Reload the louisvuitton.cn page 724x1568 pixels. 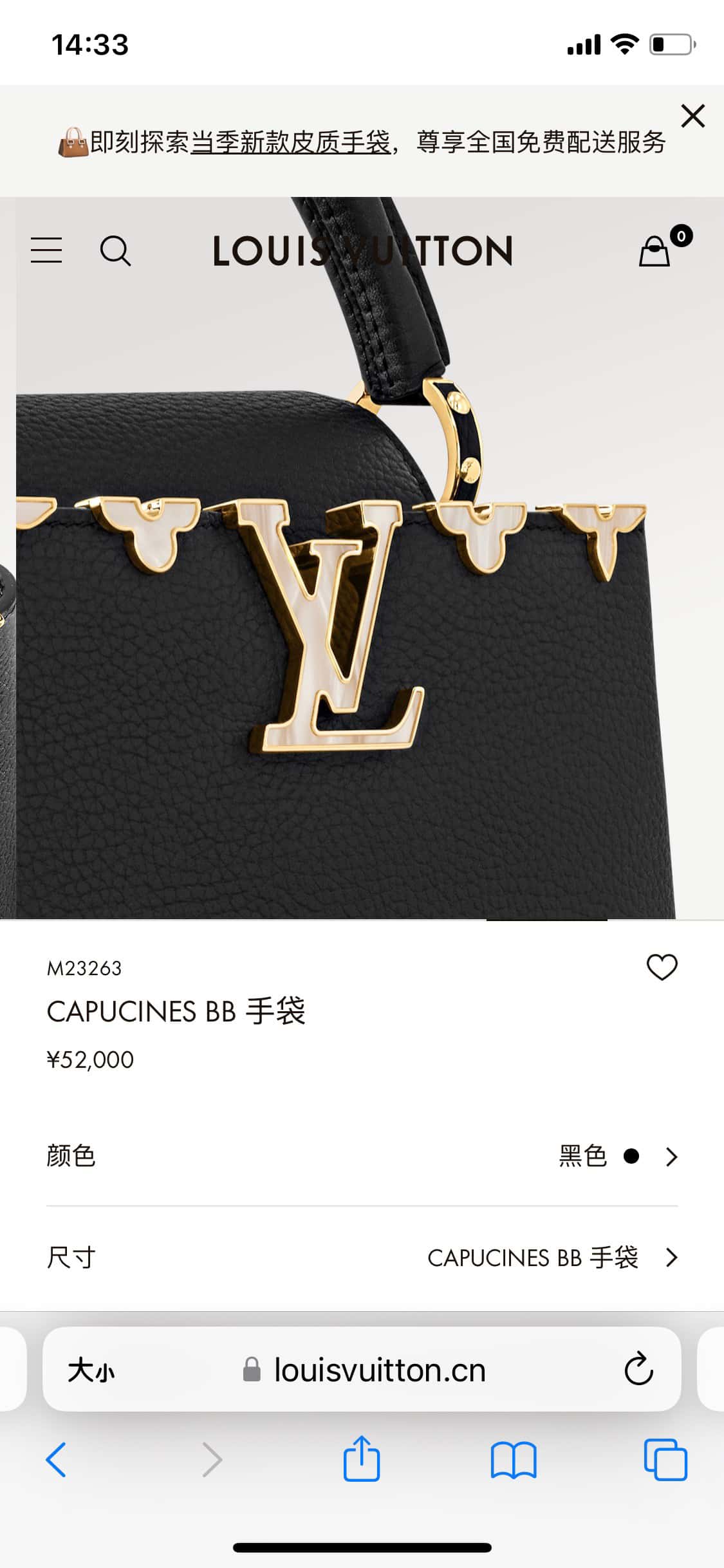[638, 1370]
